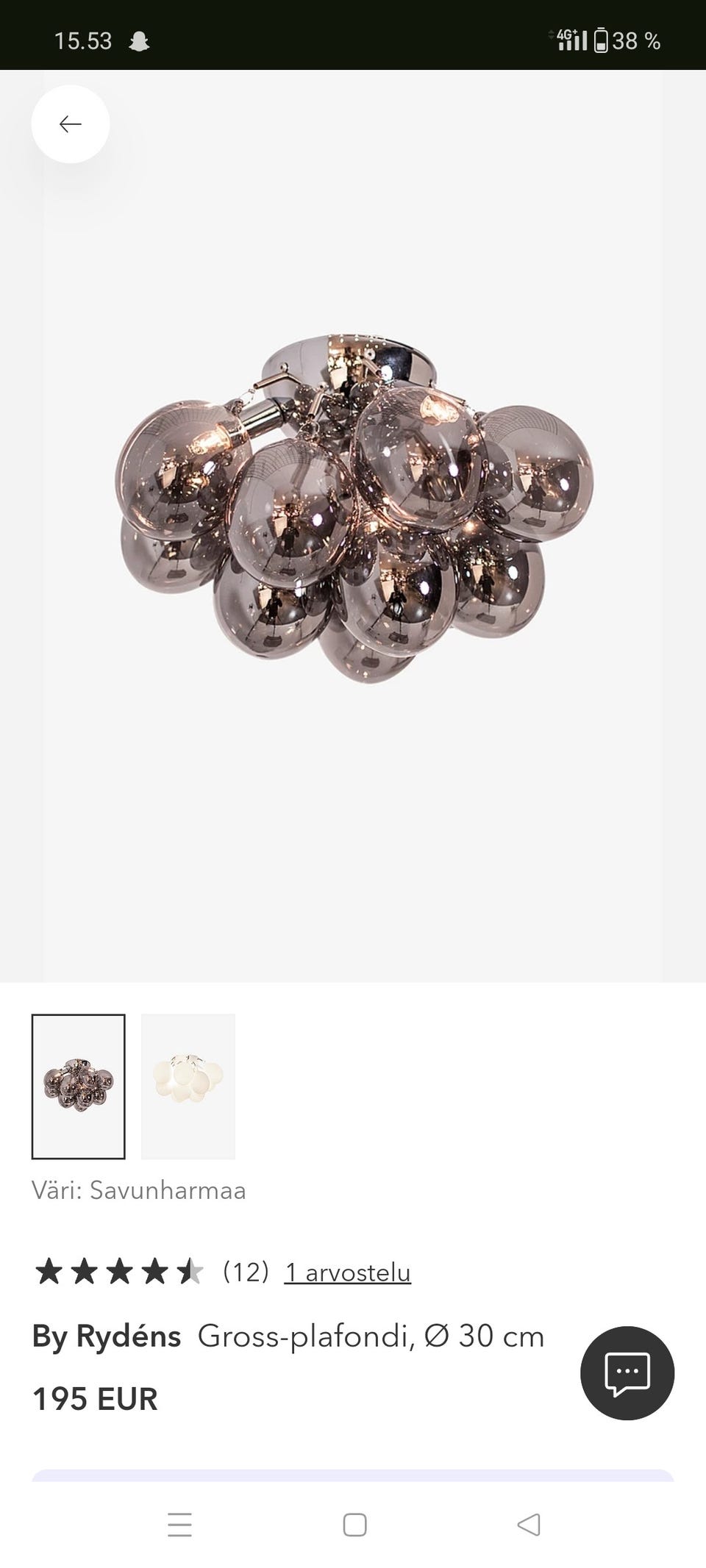Select the smoke grey lamp thumbnail
The height and width of the screenshot is (1568, 706).
pyautogui.click(x=78, y=1086)
